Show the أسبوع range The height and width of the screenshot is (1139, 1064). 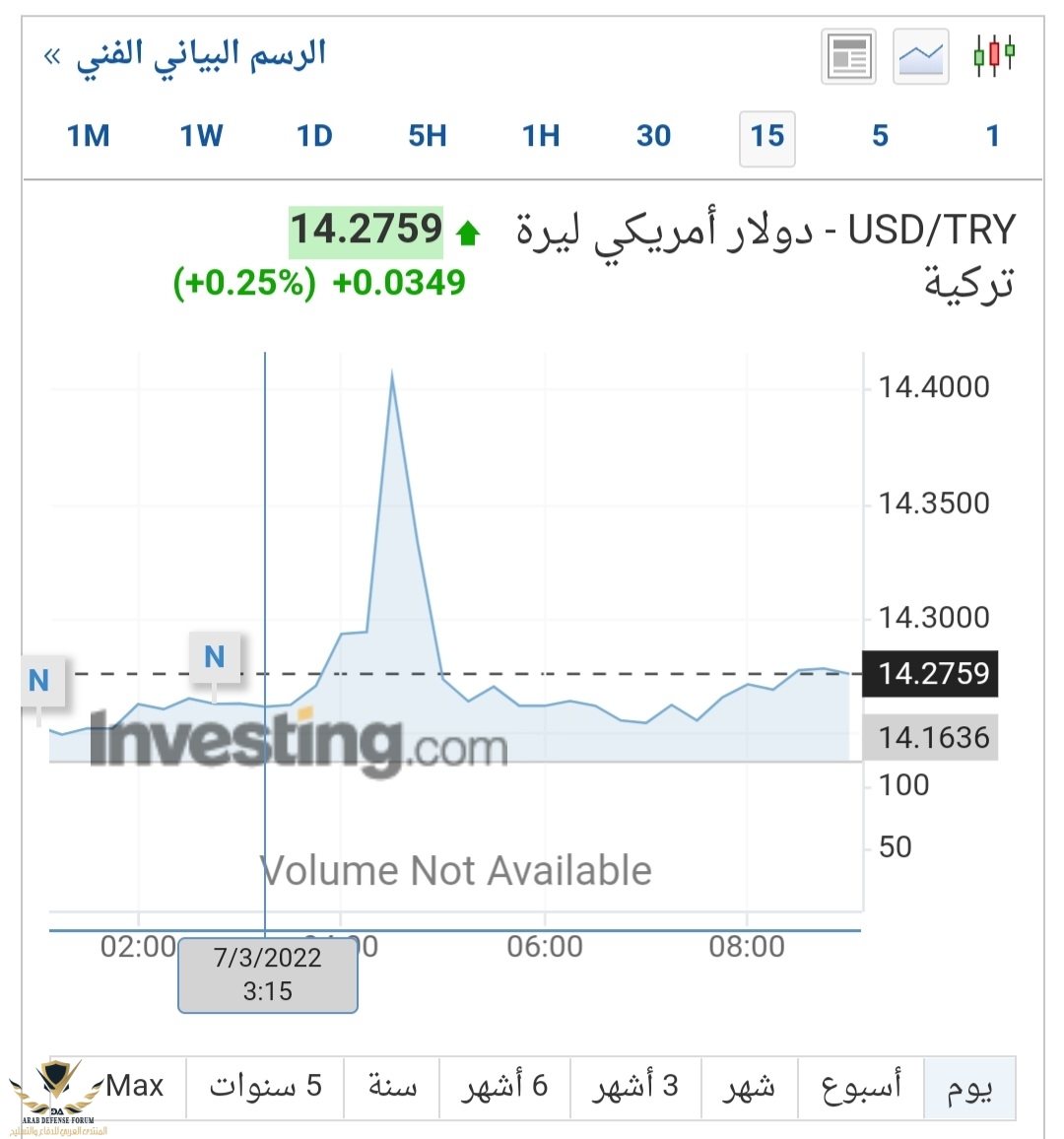860,1087
